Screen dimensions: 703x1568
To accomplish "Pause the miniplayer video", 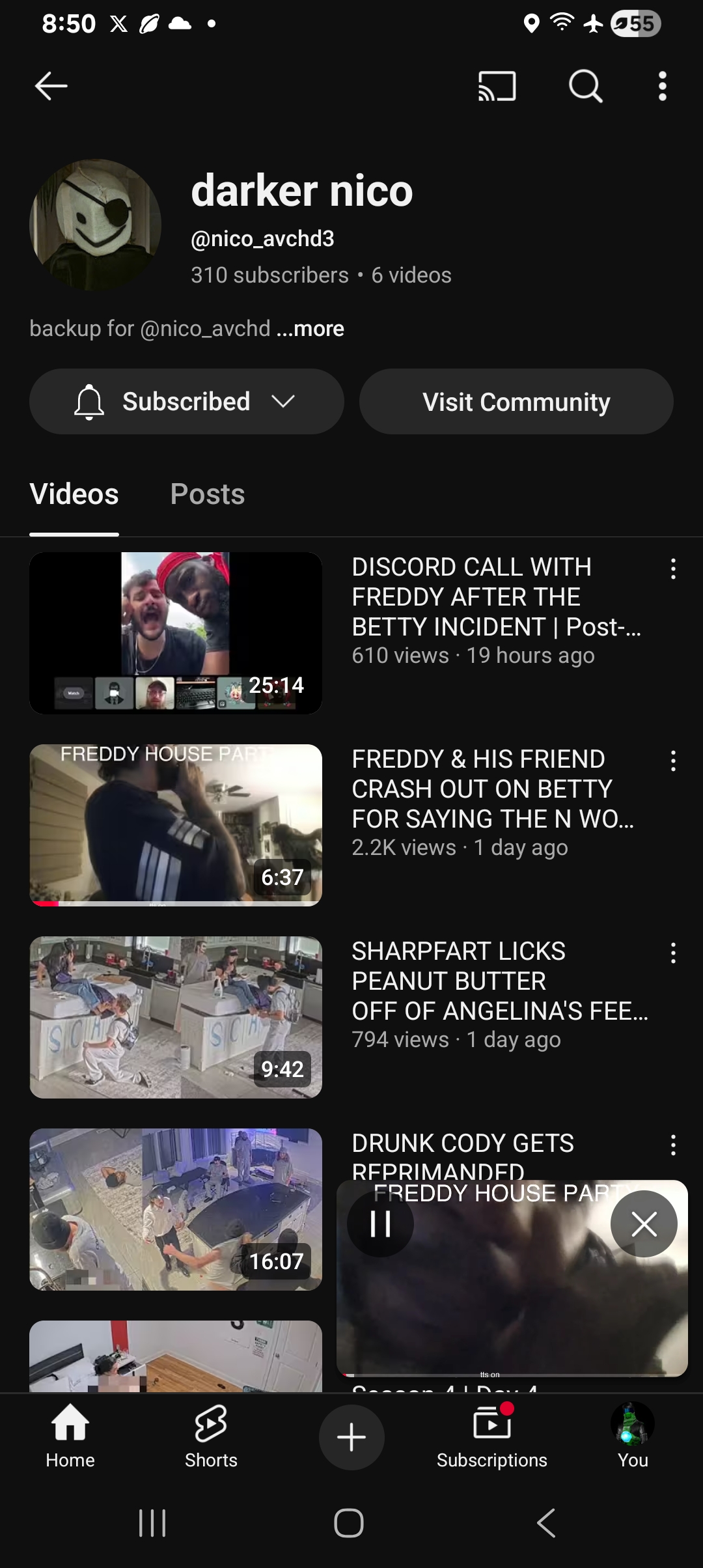I will [x=380, y=1224].
